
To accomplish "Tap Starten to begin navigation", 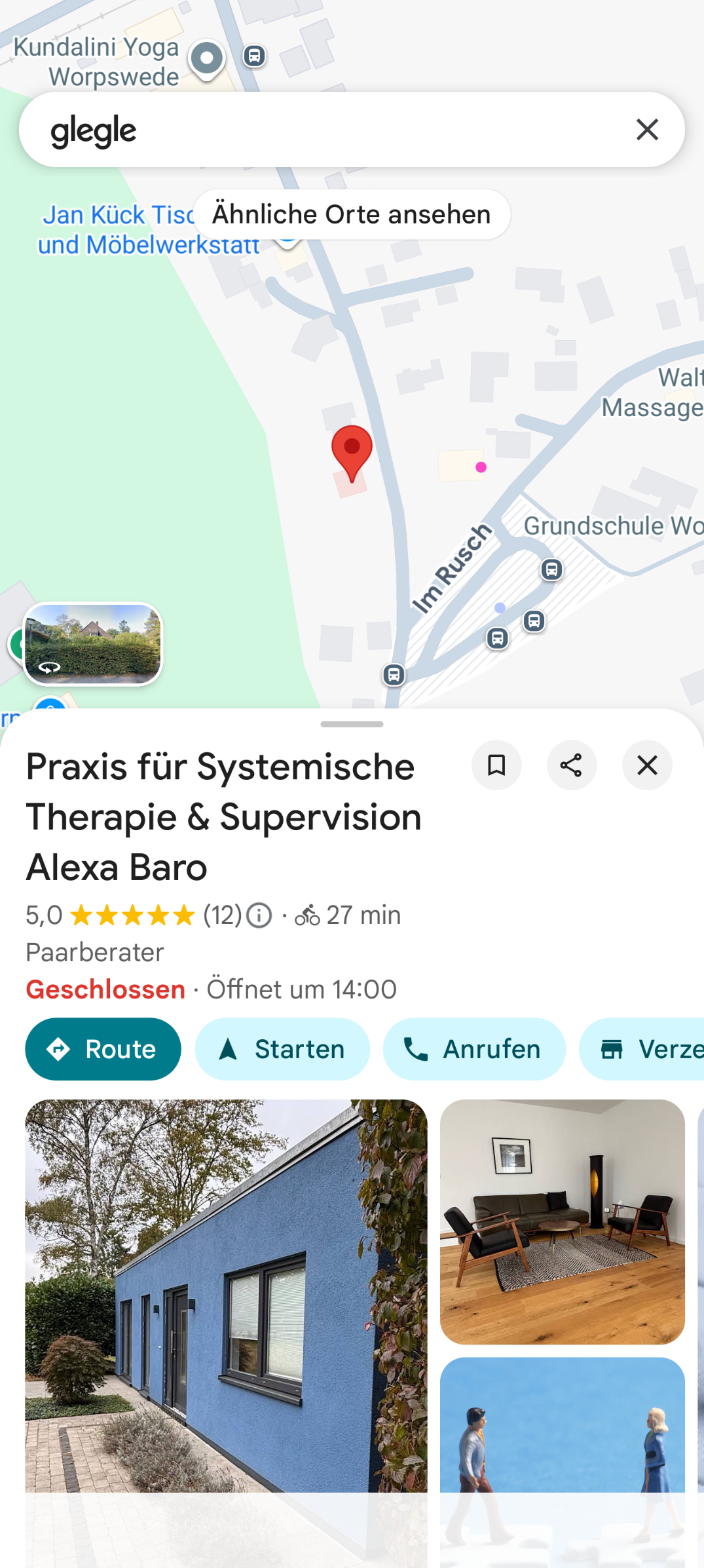I will 282,1049.
